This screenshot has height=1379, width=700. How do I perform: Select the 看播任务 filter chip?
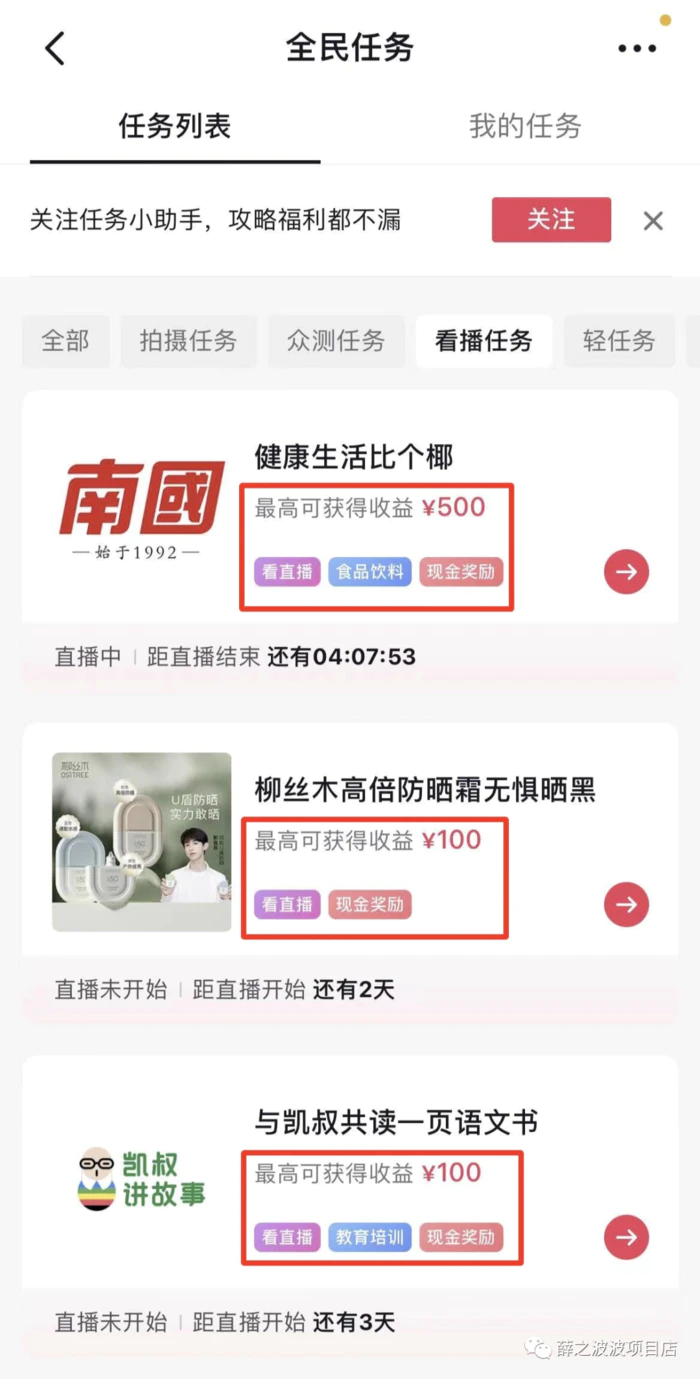(484, 341)
